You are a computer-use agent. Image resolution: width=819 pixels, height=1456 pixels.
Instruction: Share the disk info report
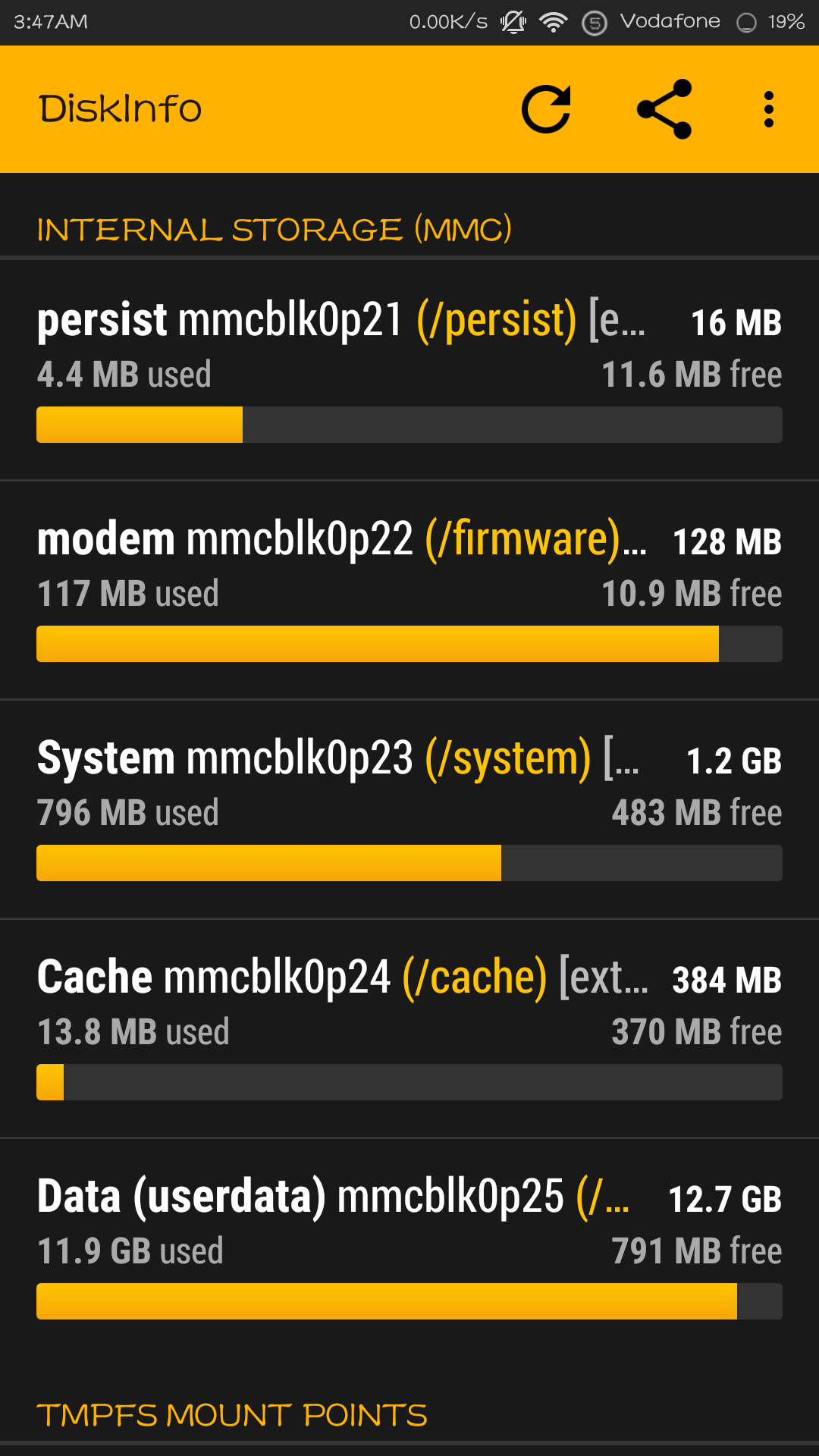pos(664,109)
